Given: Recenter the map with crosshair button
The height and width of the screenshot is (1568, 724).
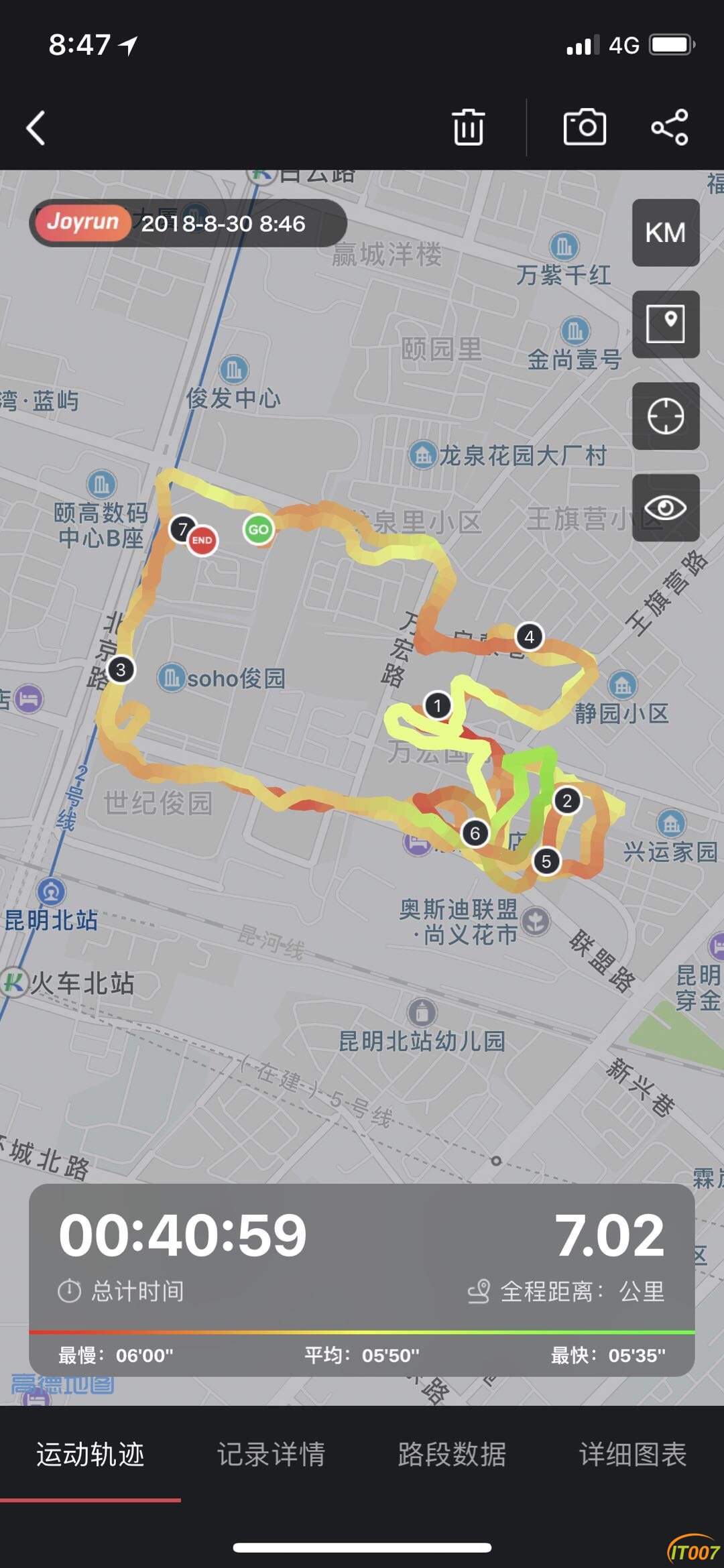Looking at the screenshot, I should pos(665,416).
